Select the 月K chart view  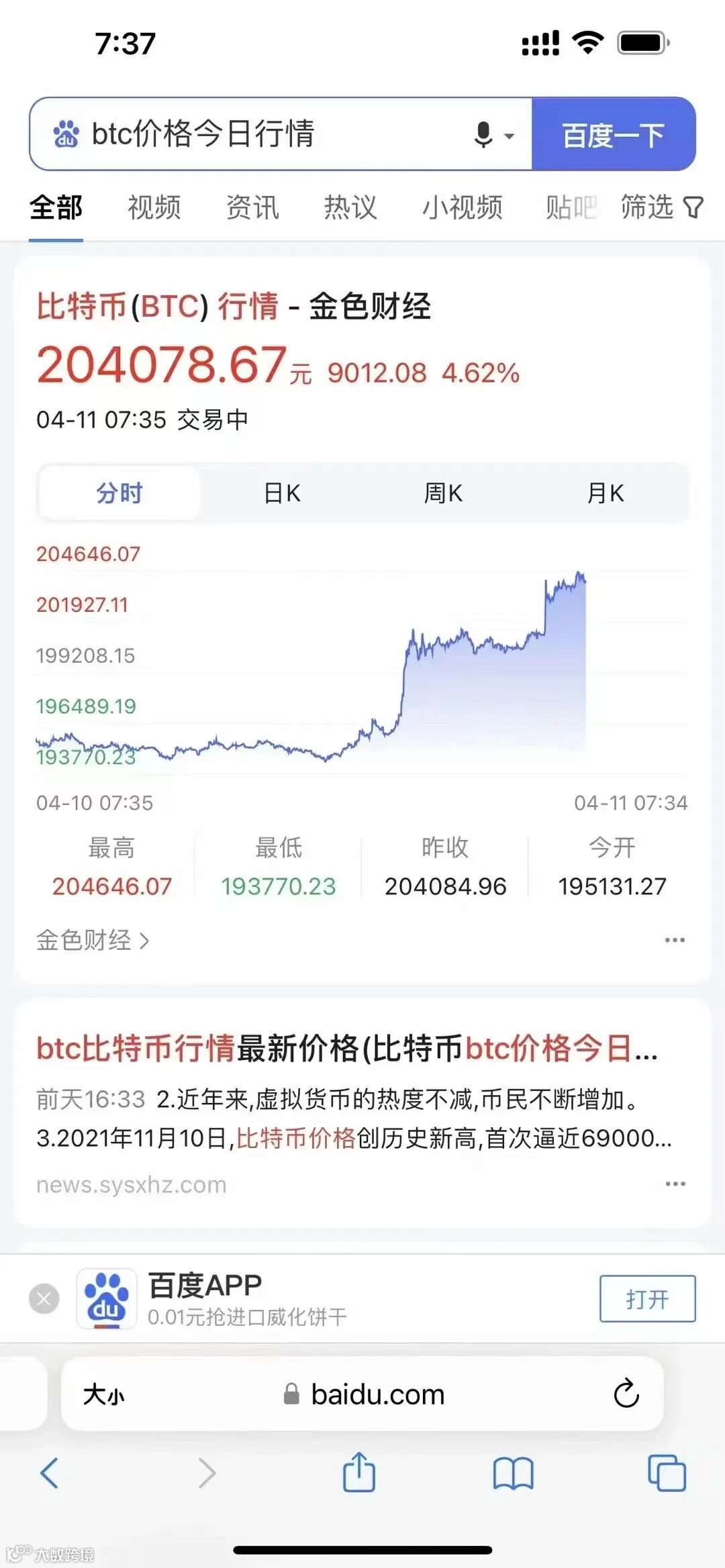pos(605,493)
